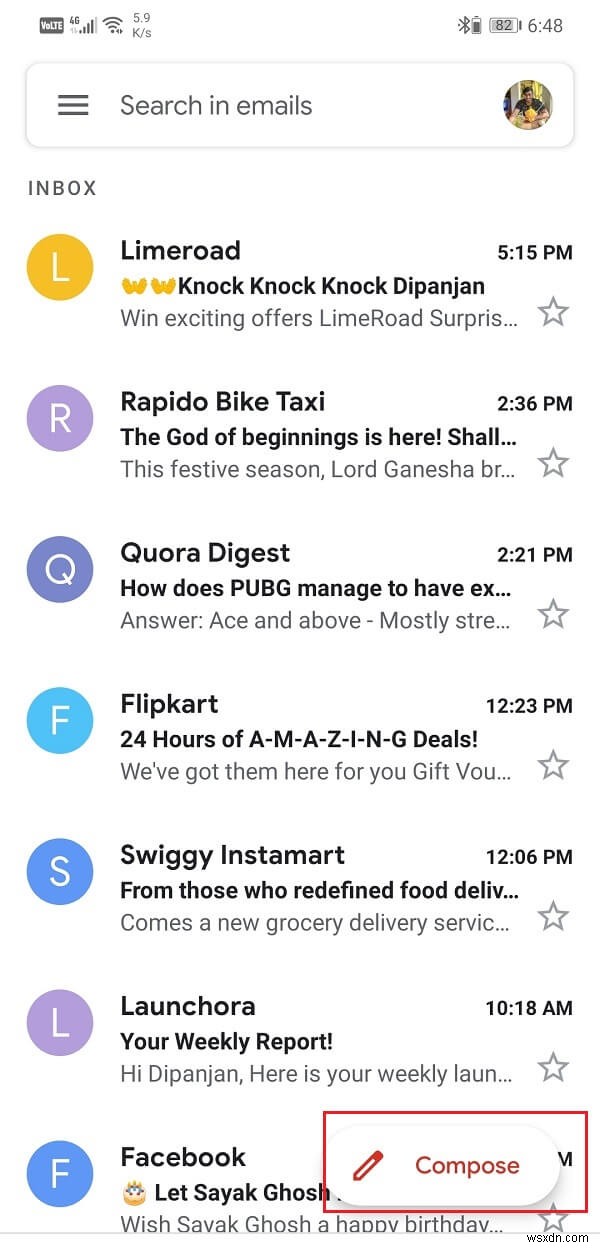Star the Launchora email
This screenshot has width=600, height=1248.
click(553, 1067)
